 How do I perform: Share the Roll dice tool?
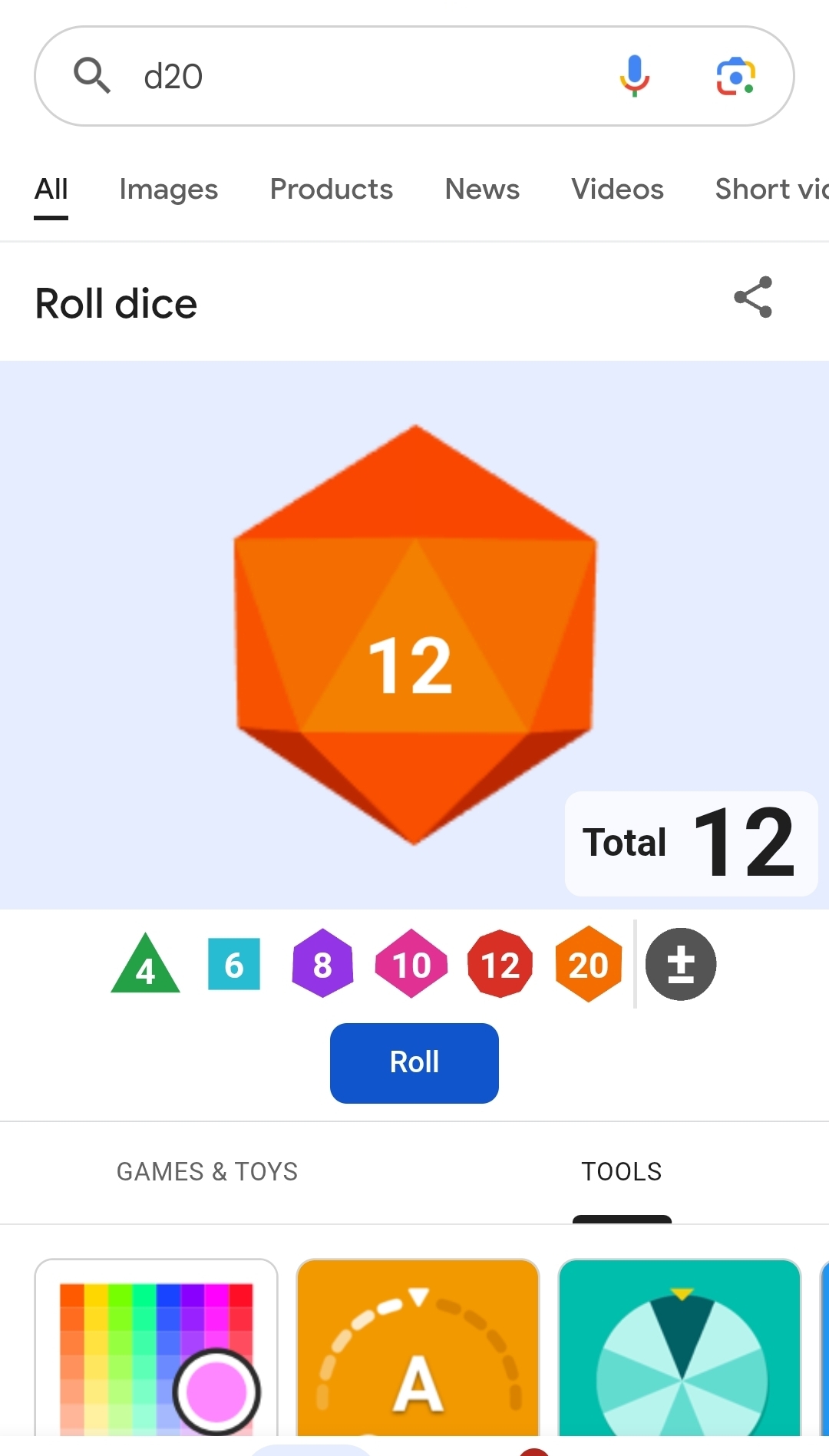(753, 297)
